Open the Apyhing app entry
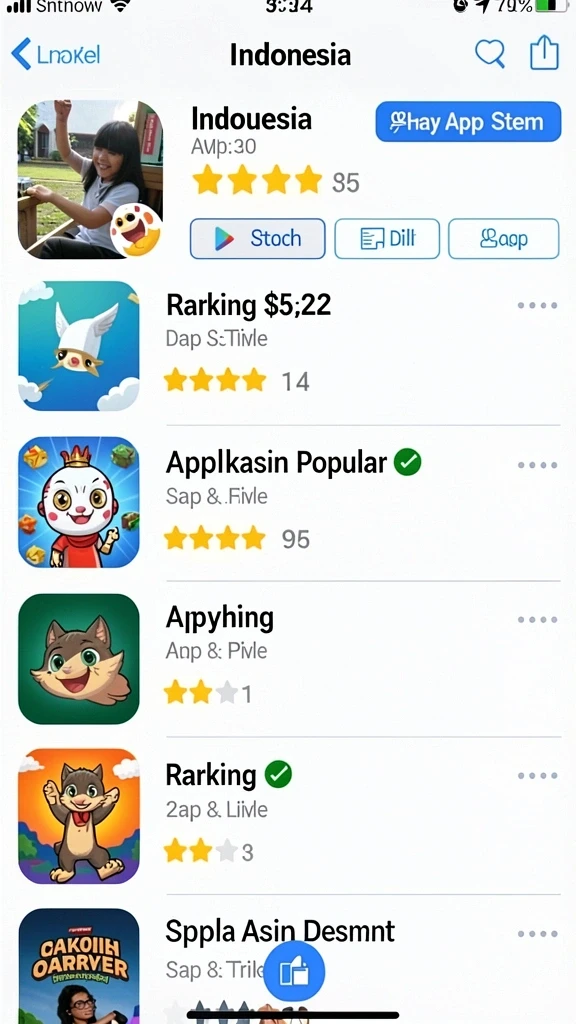Image resolution: width=576 pixels, height=1024 pixels. [288, 658]
